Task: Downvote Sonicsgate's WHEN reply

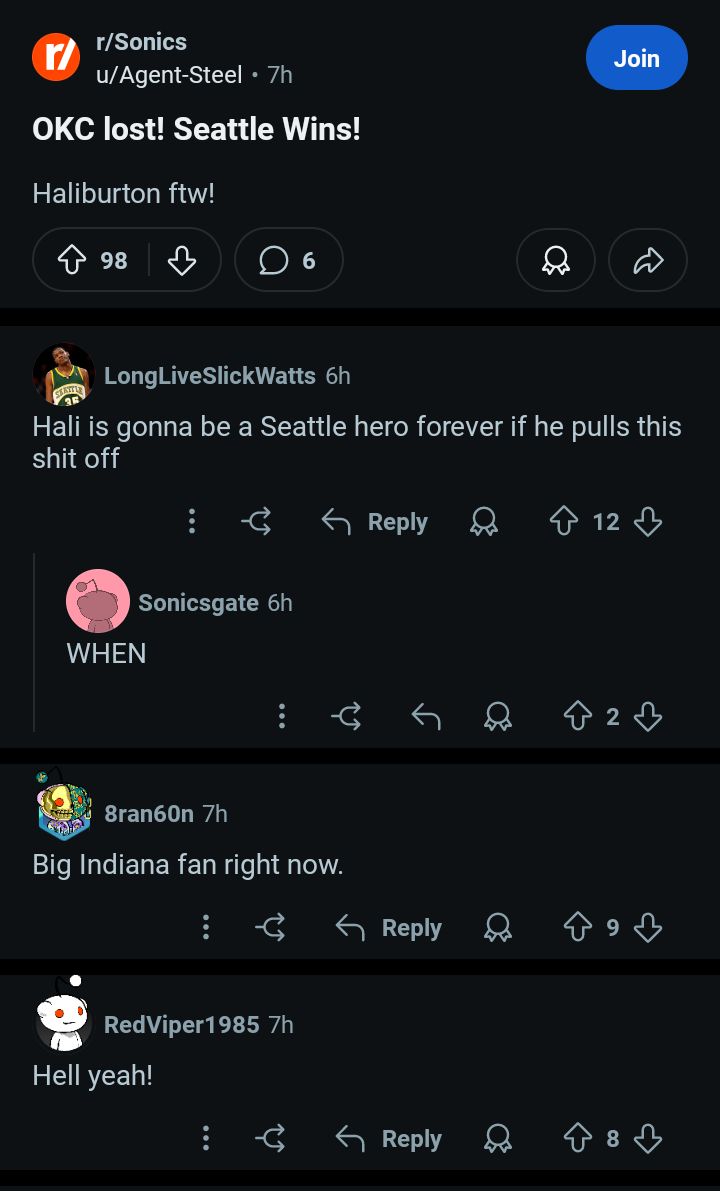Action: 648,716
